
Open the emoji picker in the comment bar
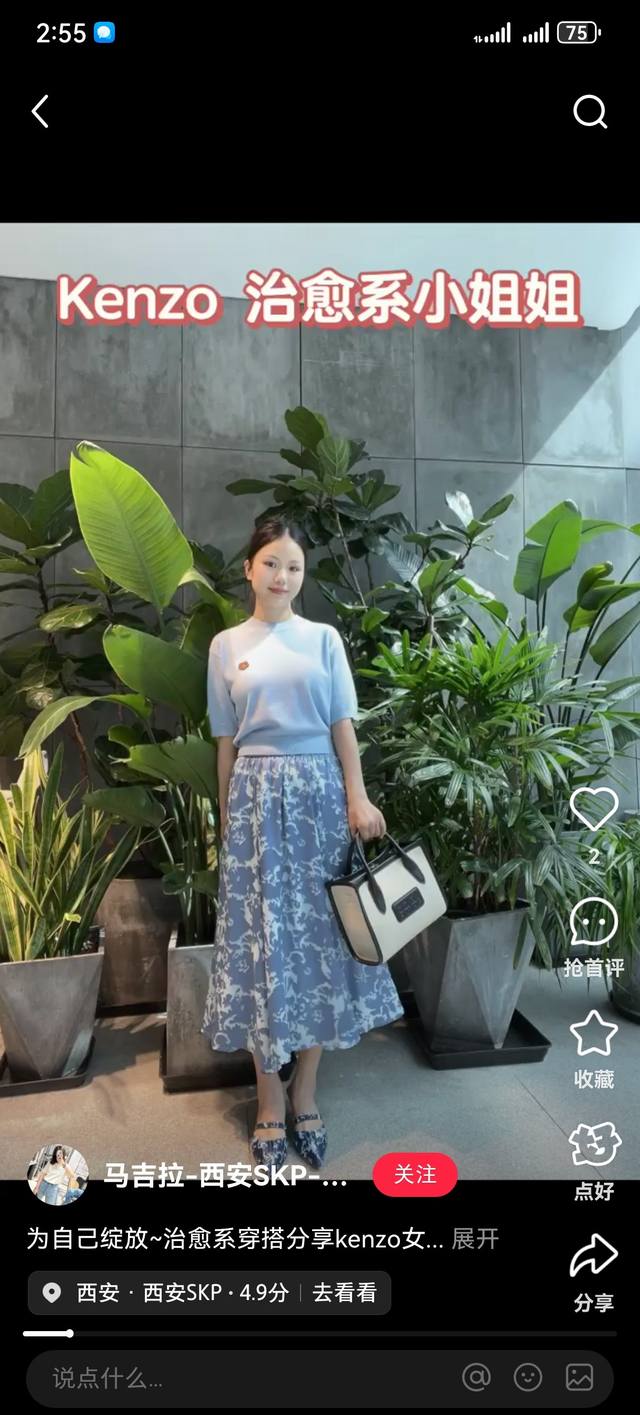528,1378
